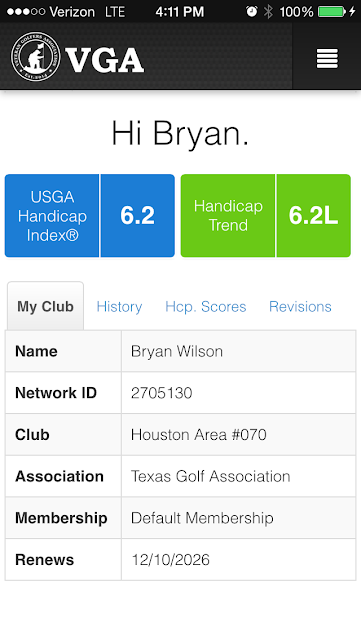361x640 pixels.
Task: Switch to the History tab
Action: point(119,307)
